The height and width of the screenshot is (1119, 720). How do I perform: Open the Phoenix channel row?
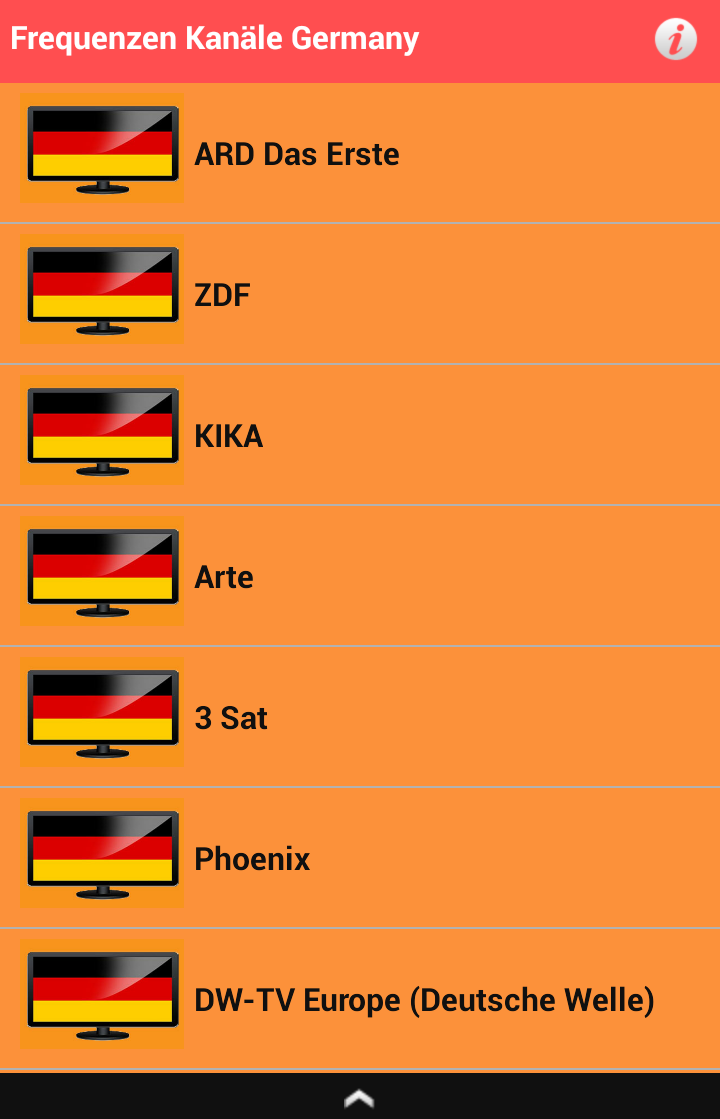(360, 858)
